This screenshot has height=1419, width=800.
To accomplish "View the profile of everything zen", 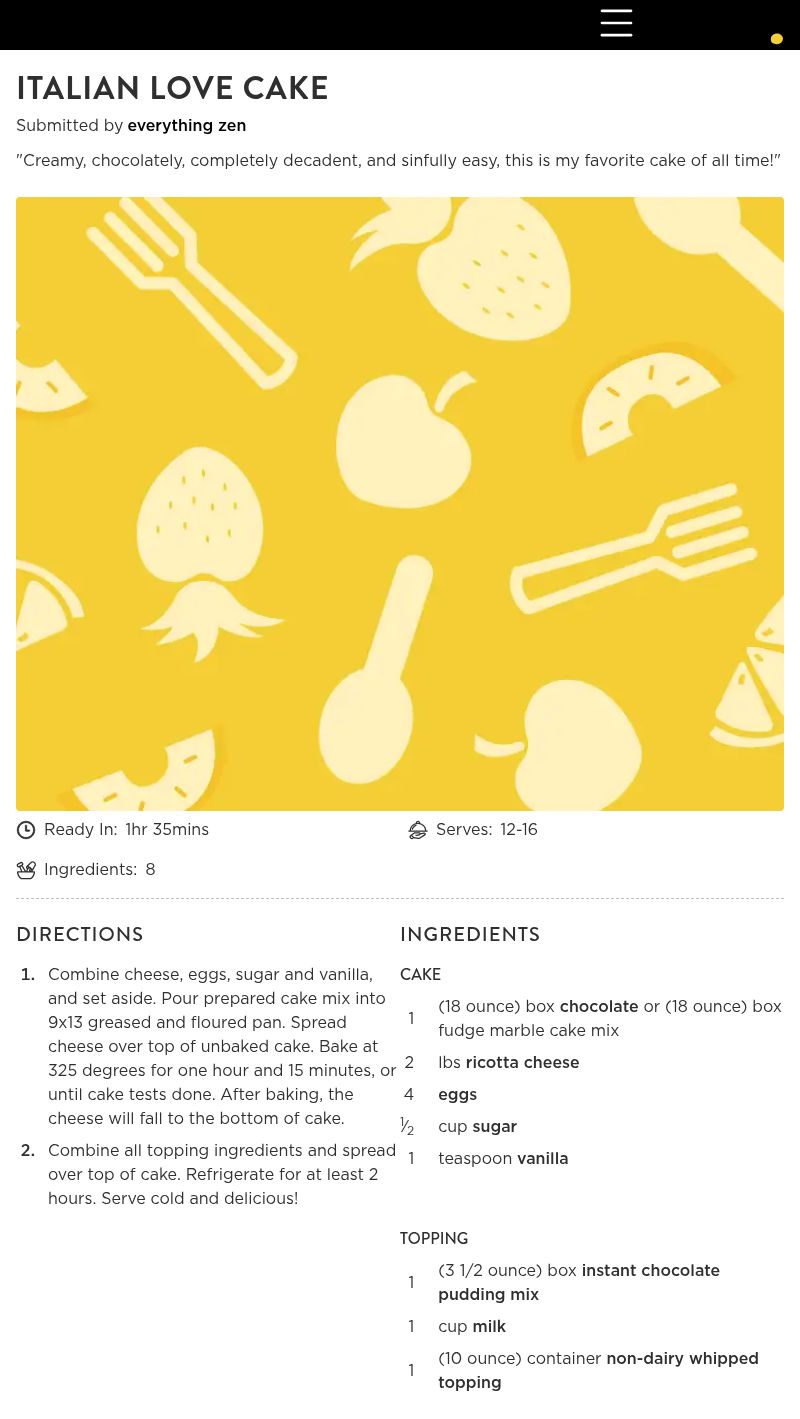I will pos(186,126).
